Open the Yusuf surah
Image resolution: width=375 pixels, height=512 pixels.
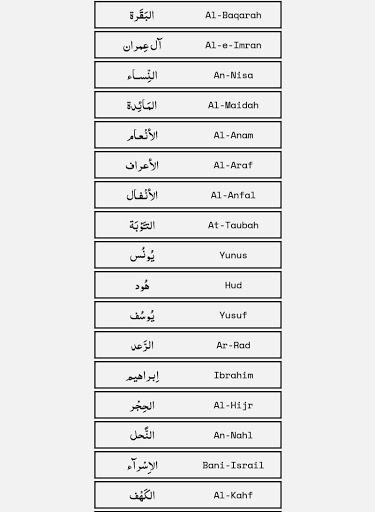pos(188,315)
